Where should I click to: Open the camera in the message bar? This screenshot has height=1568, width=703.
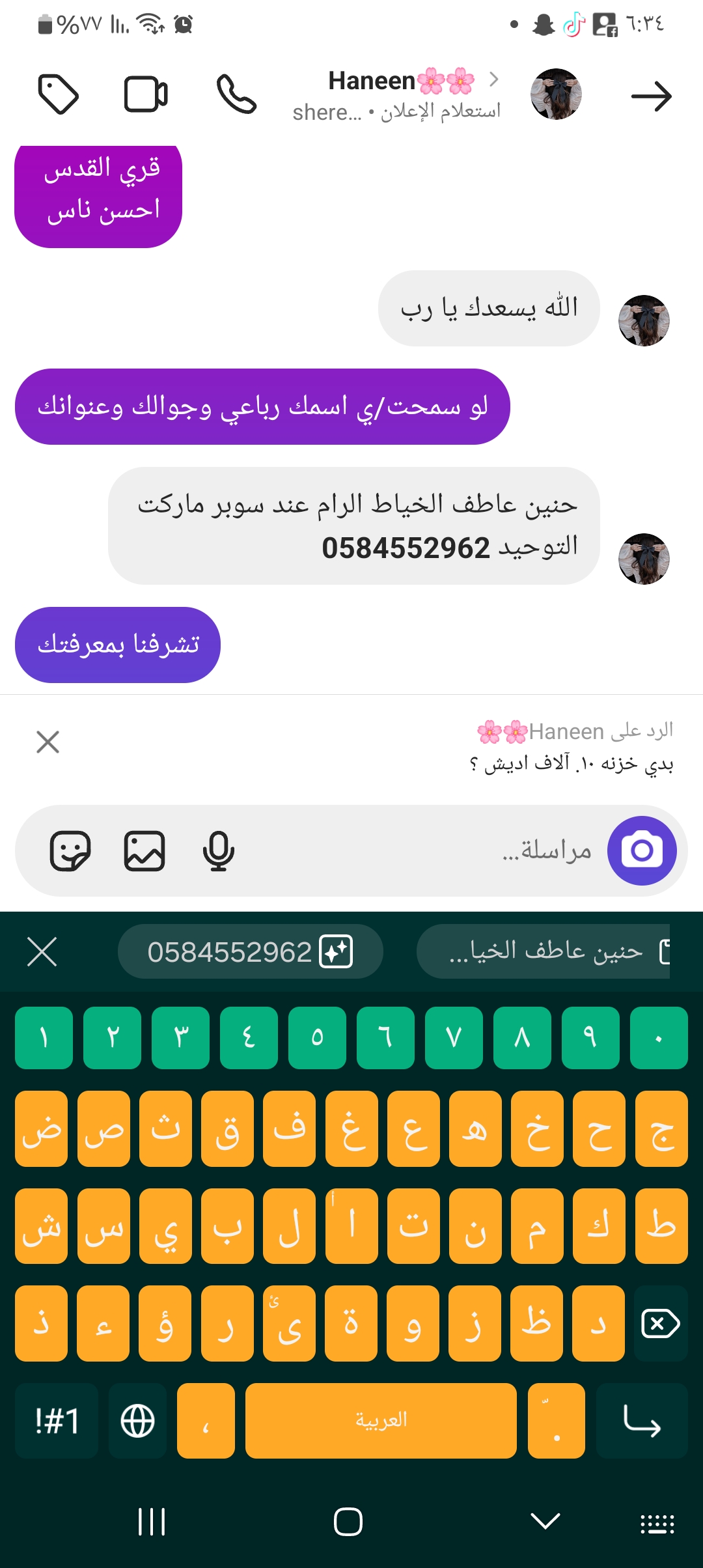[642, 850]
